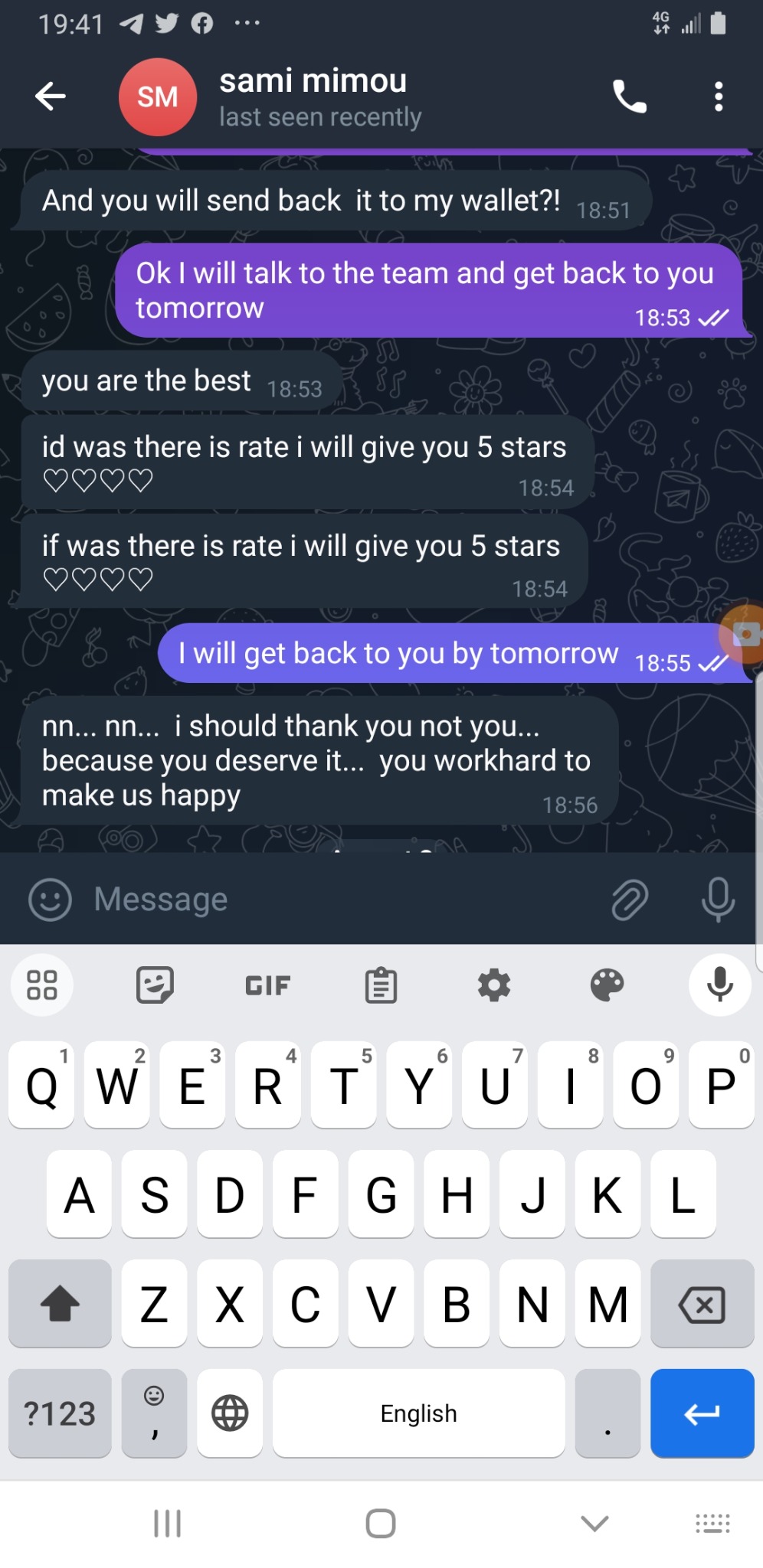Open the keyboard sticker panel
763x1568 pixels.
155,985
